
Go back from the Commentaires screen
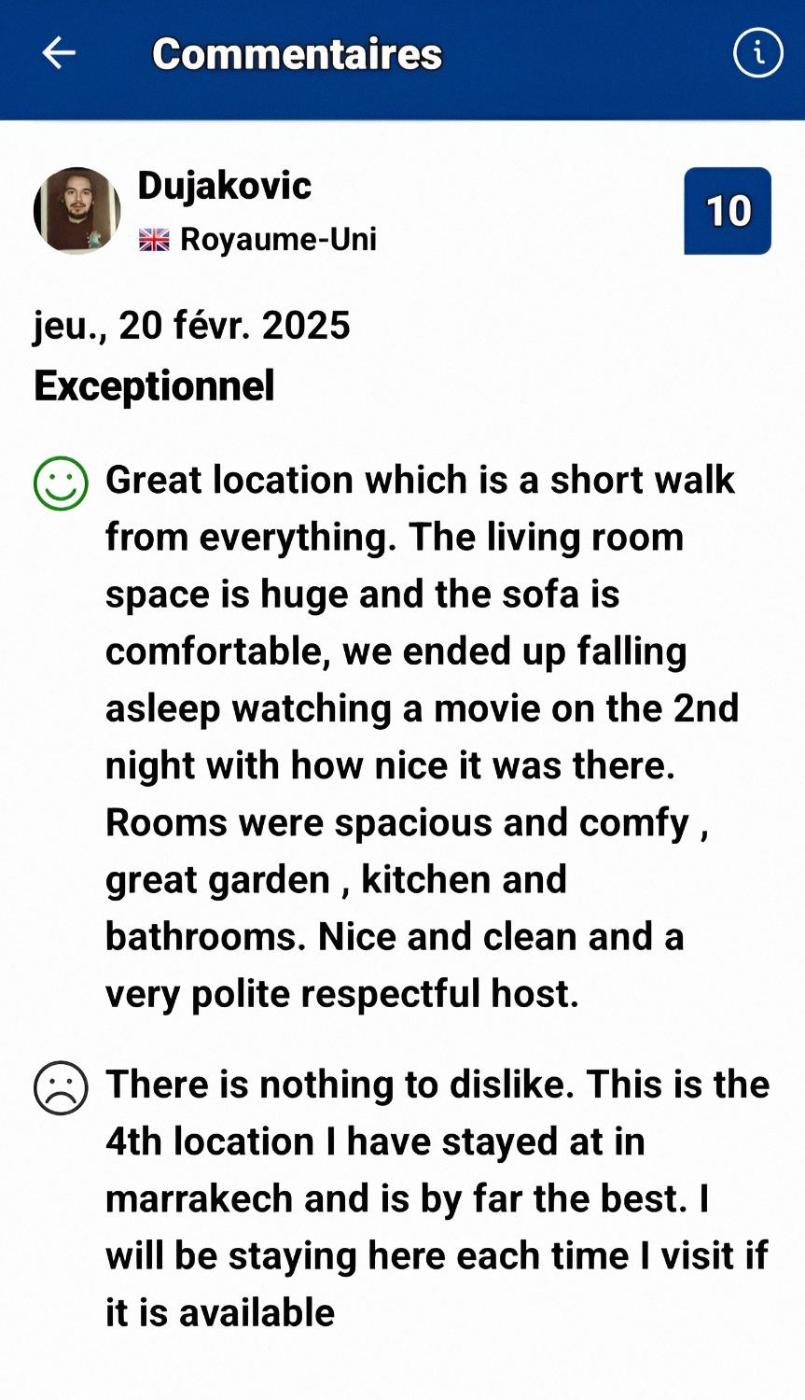click(59, 53)
